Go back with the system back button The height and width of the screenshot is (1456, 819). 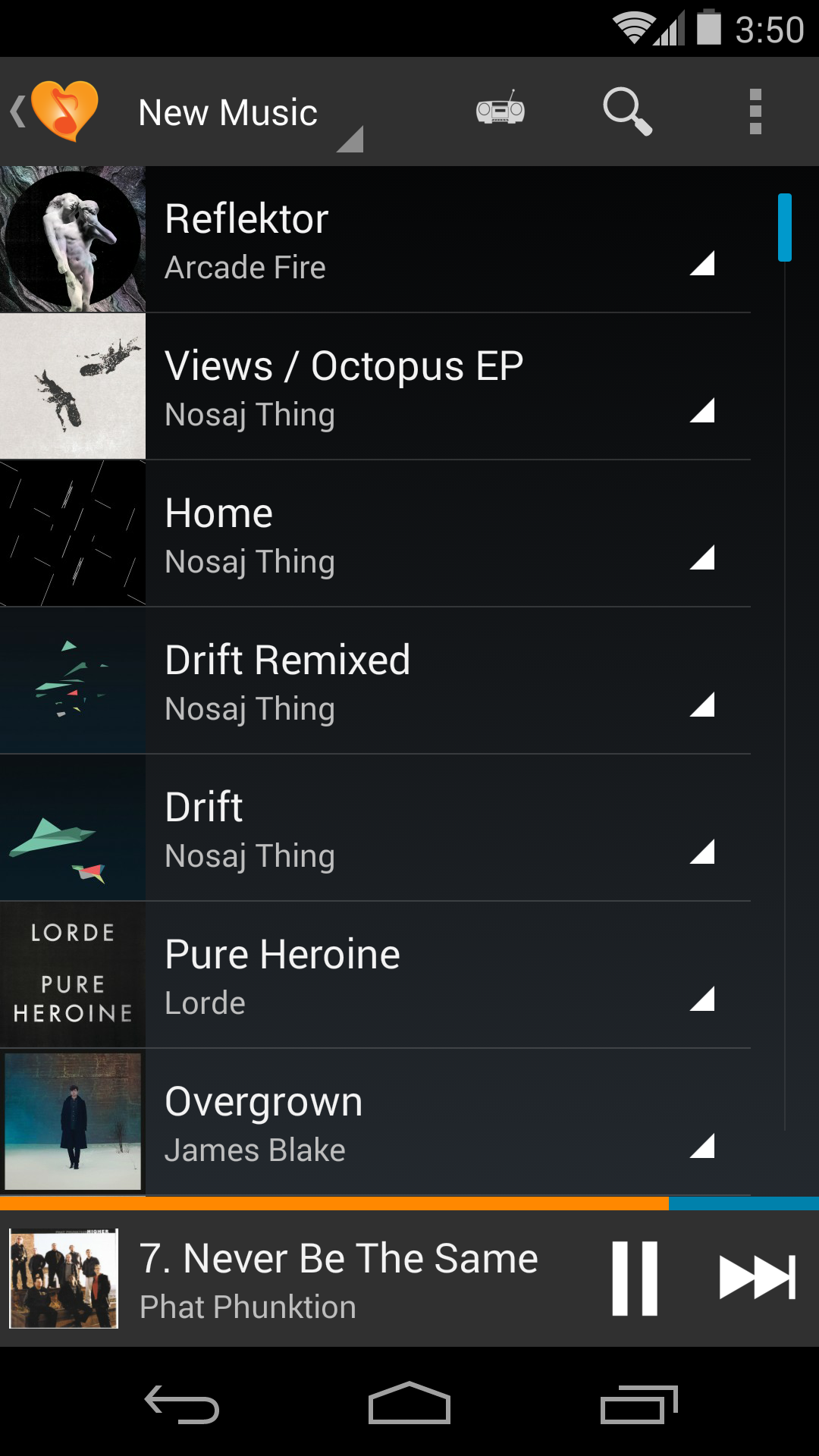182,1404
